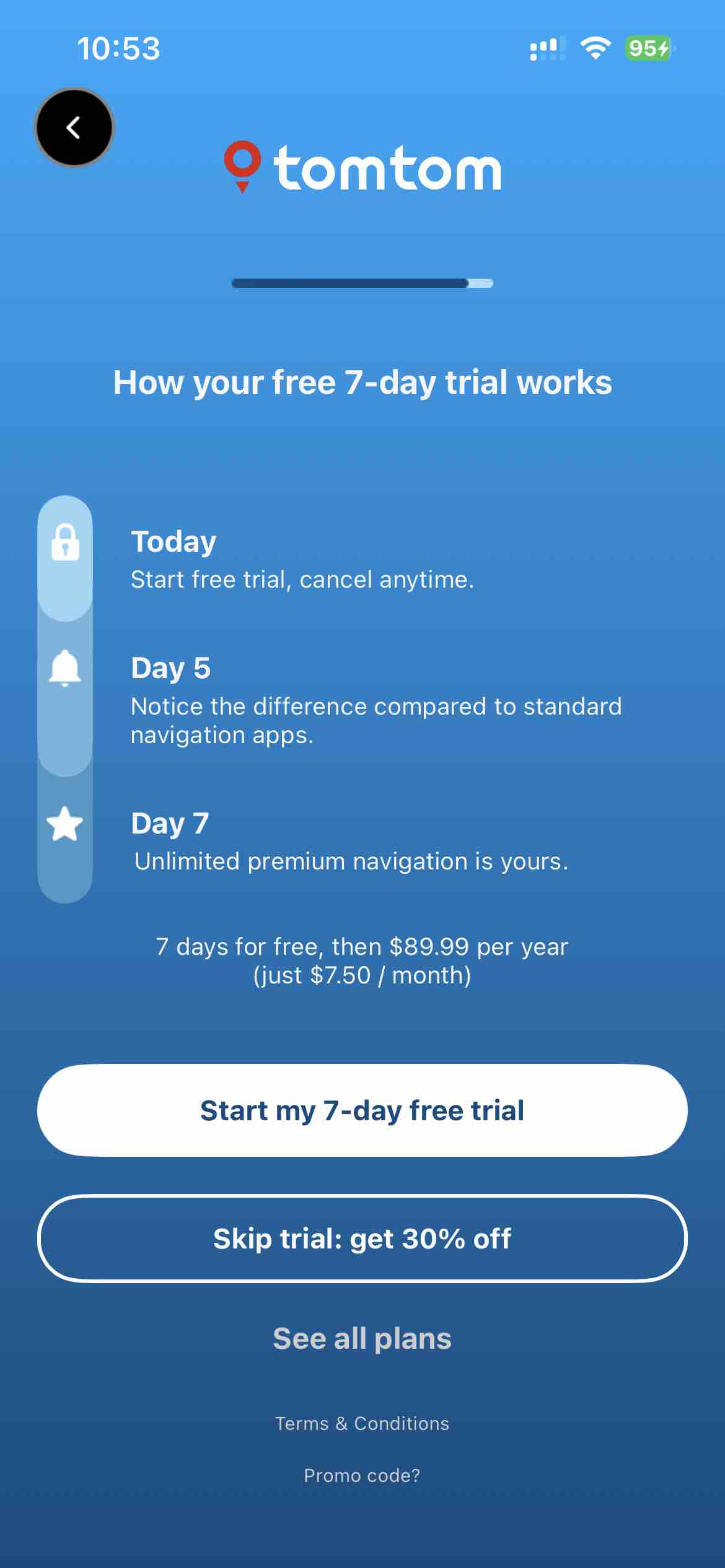This screenshot has width=725, height=1568.
Task: View the Terms & Conditions
Action: click(x=362, y=1424)
